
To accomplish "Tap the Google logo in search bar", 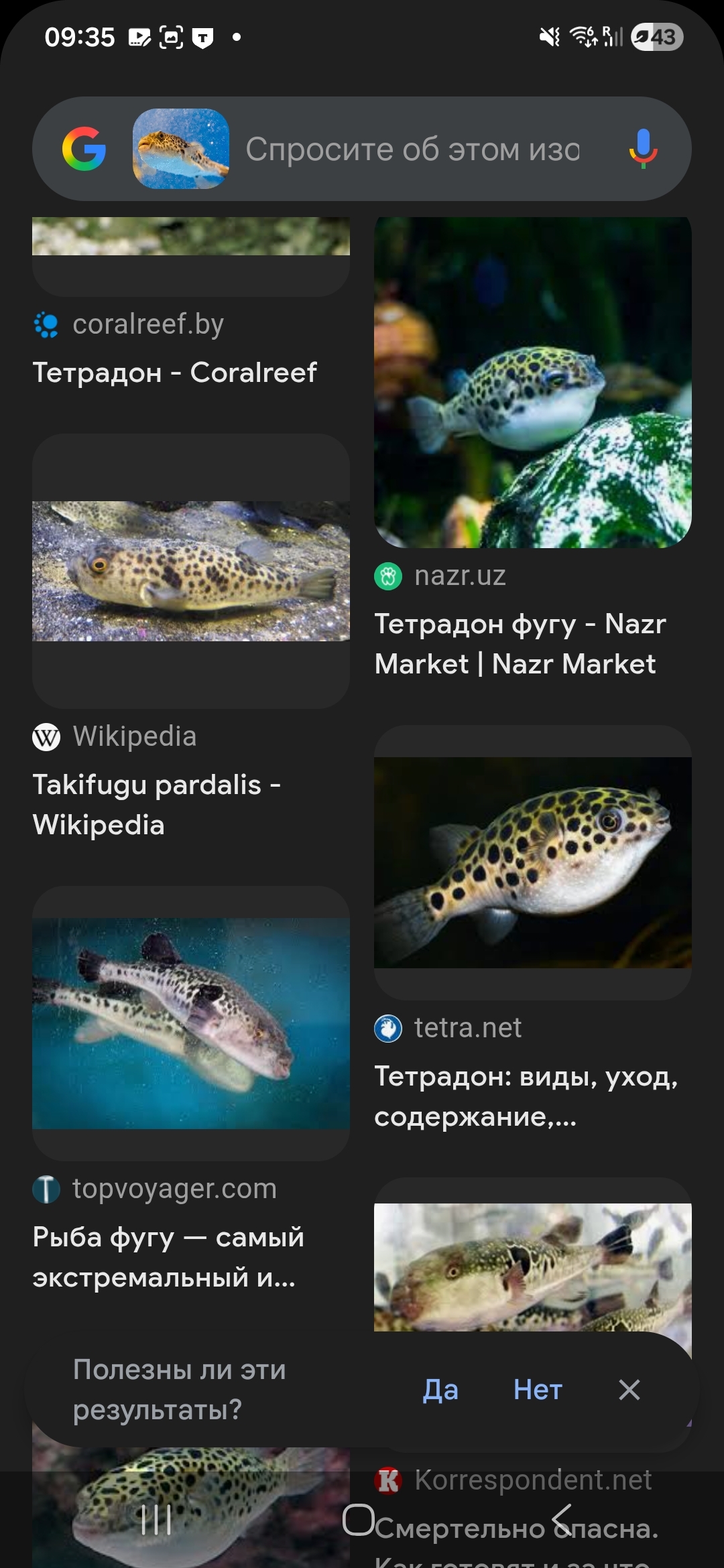I will 84,149.
